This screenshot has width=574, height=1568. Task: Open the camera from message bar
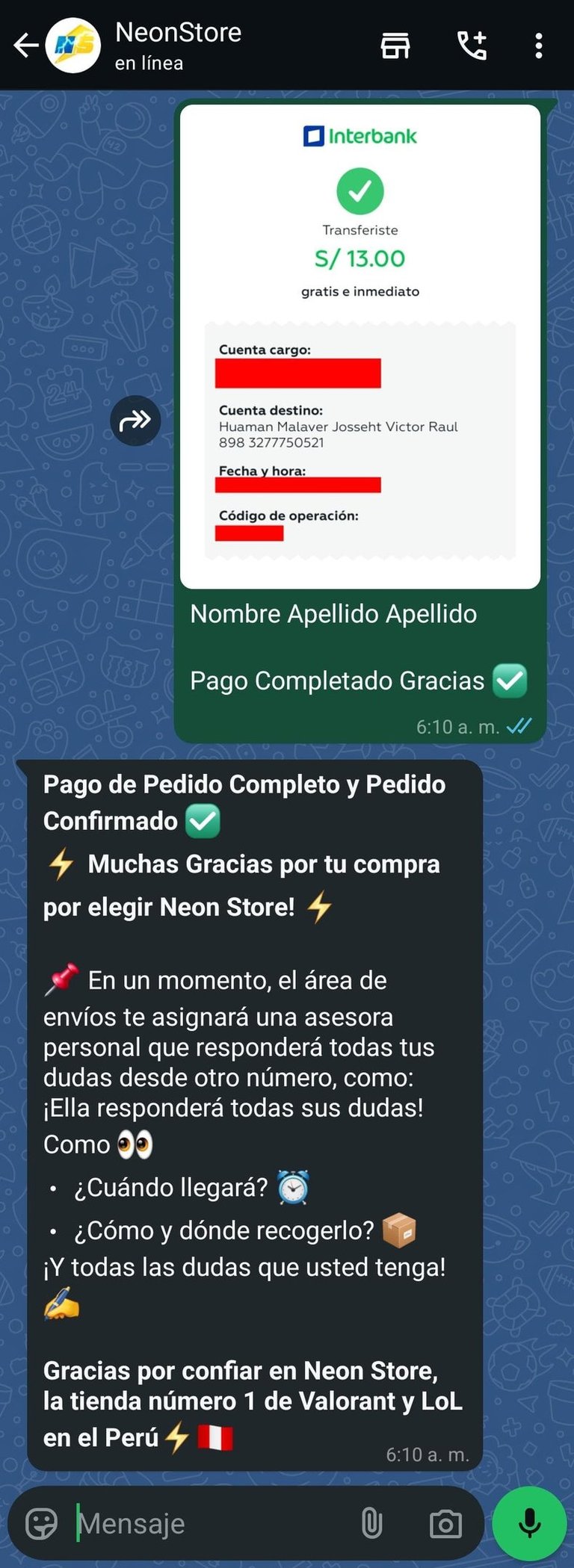click(445, 1523)
